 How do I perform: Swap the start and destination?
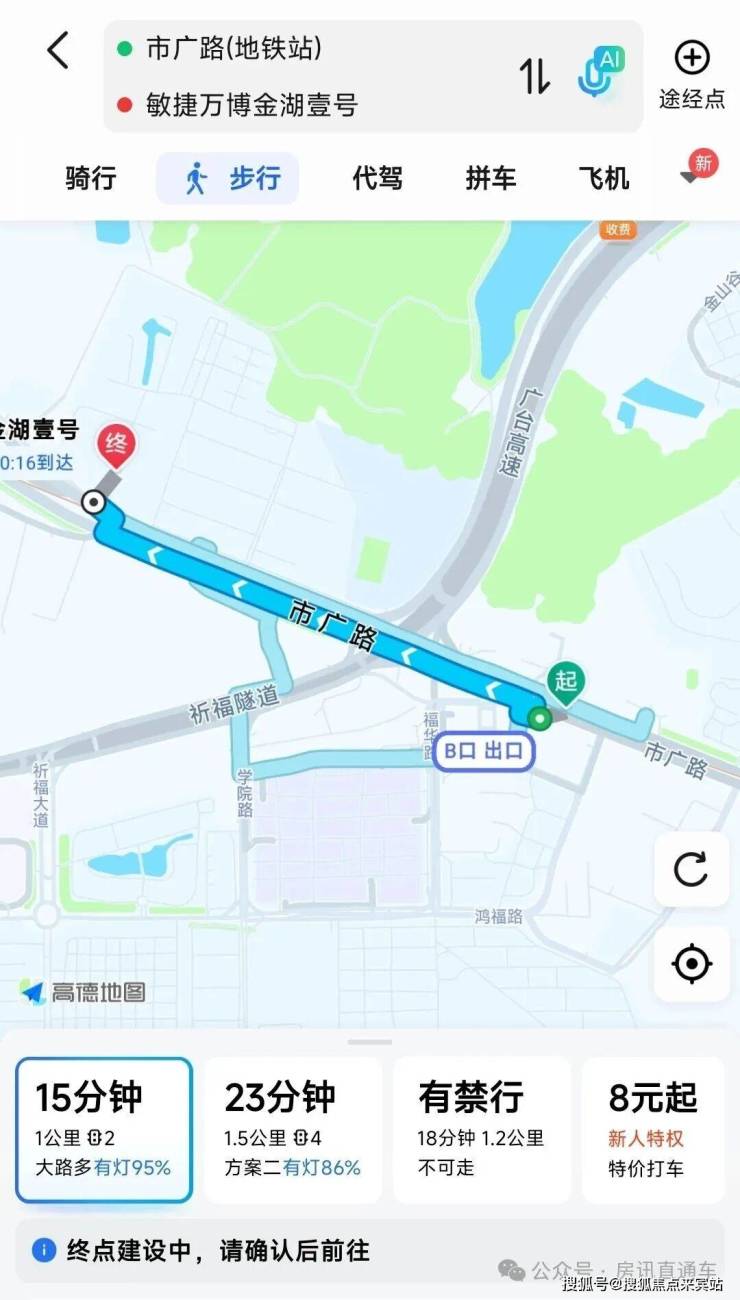[534, 76]
